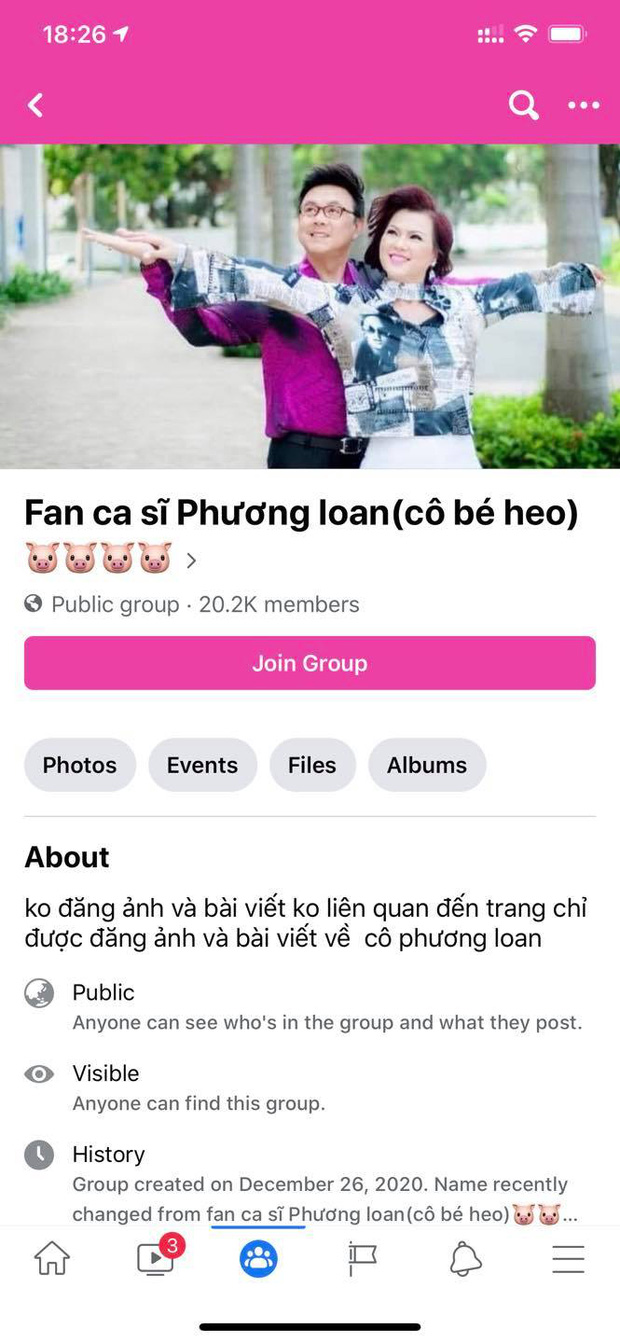Switch to the Groups tab
The height and width of the screenshot is (1343, 620).
click(x=259, y=1258)
